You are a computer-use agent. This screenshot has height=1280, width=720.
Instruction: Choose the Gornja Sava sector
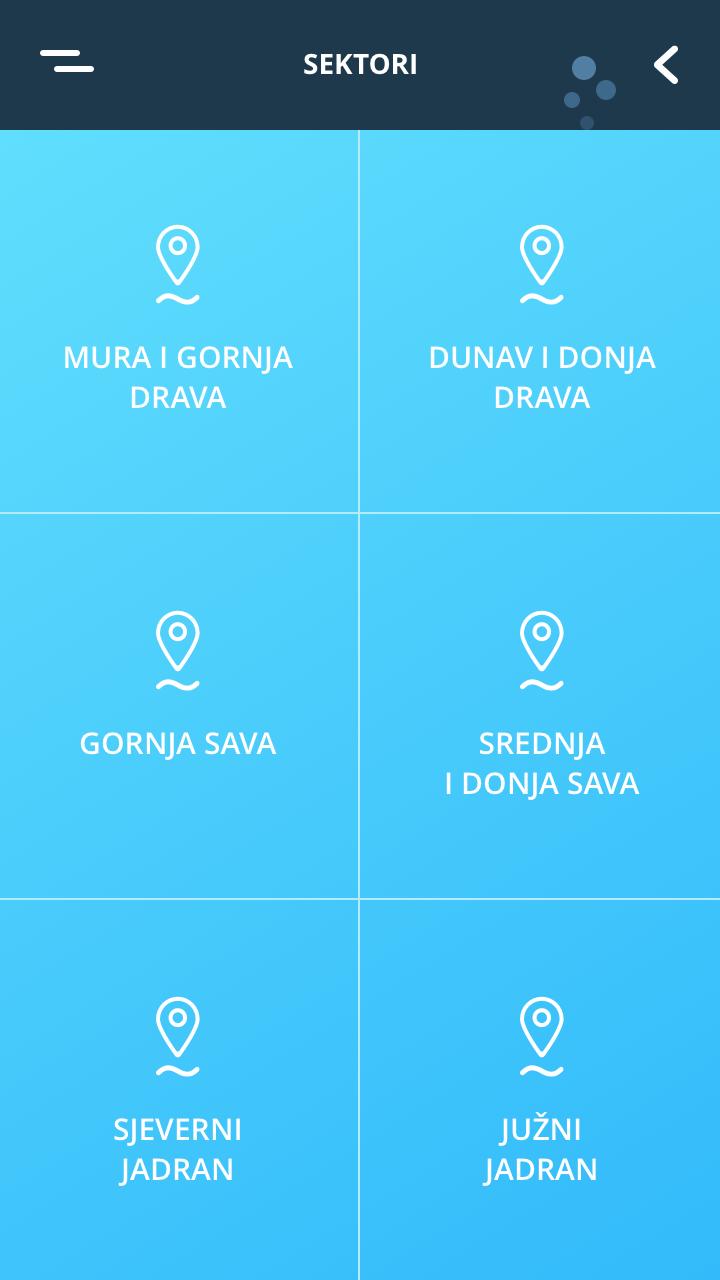178,706
